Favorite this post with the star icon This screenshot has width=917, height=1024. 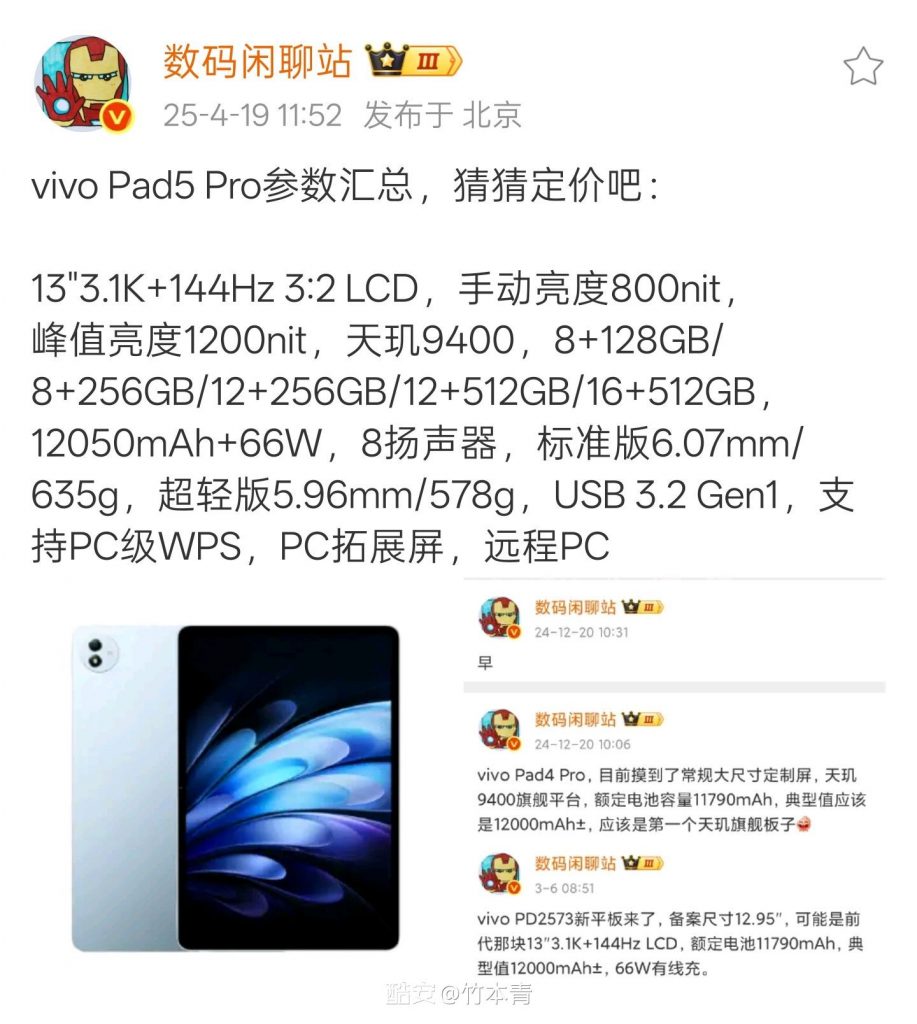point(862,67)
